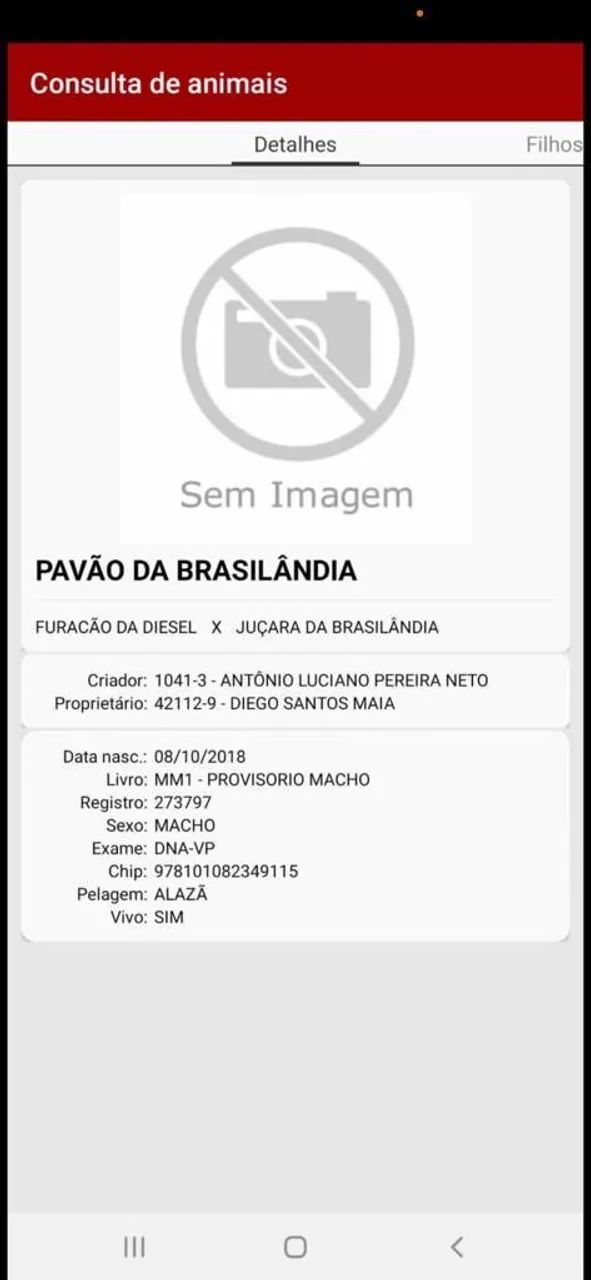591x1280 pixels.
Task: Open the recent apps view
Action: tap(134, 1246)
